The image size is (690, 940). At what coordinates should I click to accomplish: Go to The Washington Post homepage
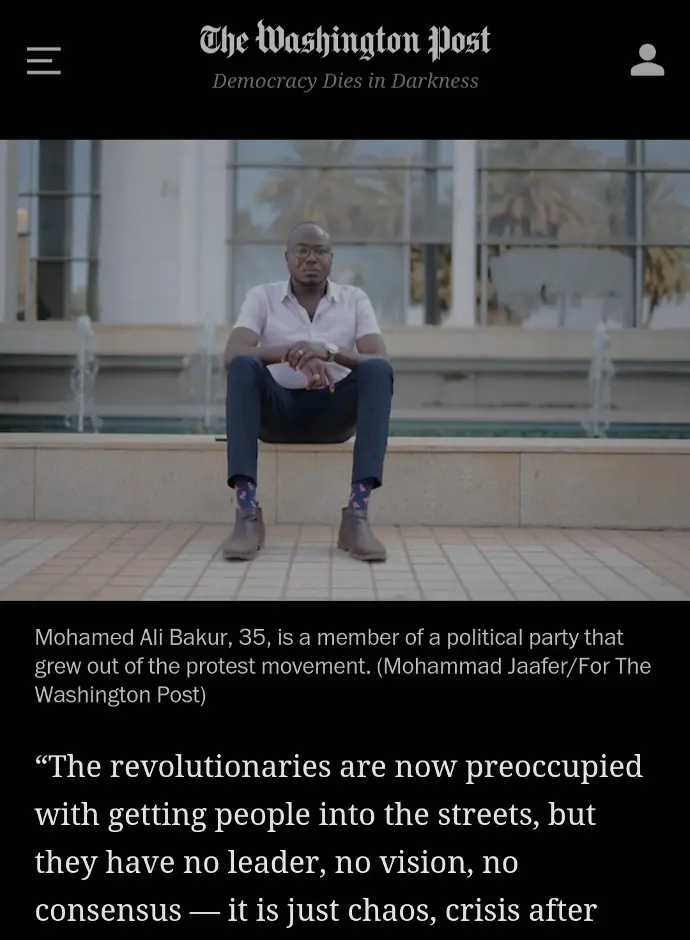coord(345,42)
